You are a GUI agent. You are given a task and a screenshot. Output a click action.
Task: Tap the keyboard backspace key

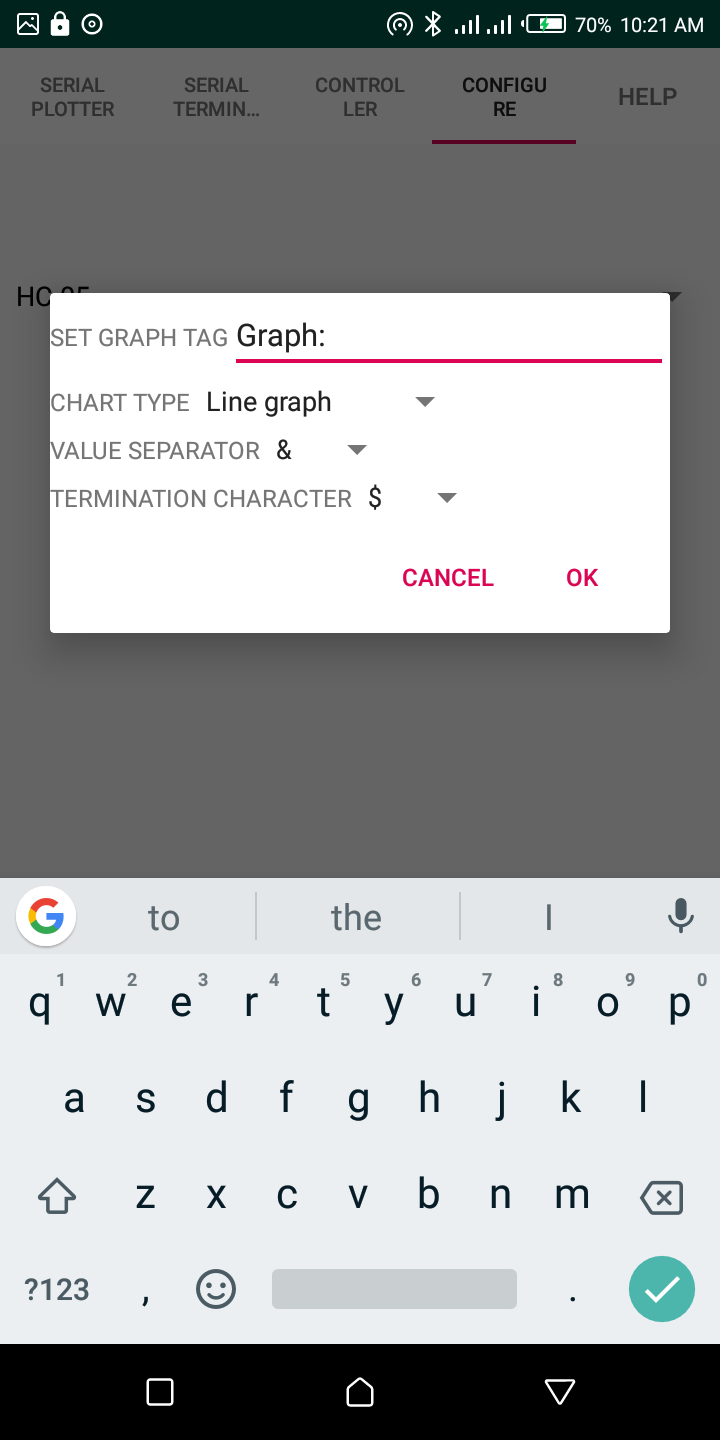click(661, 1196)
